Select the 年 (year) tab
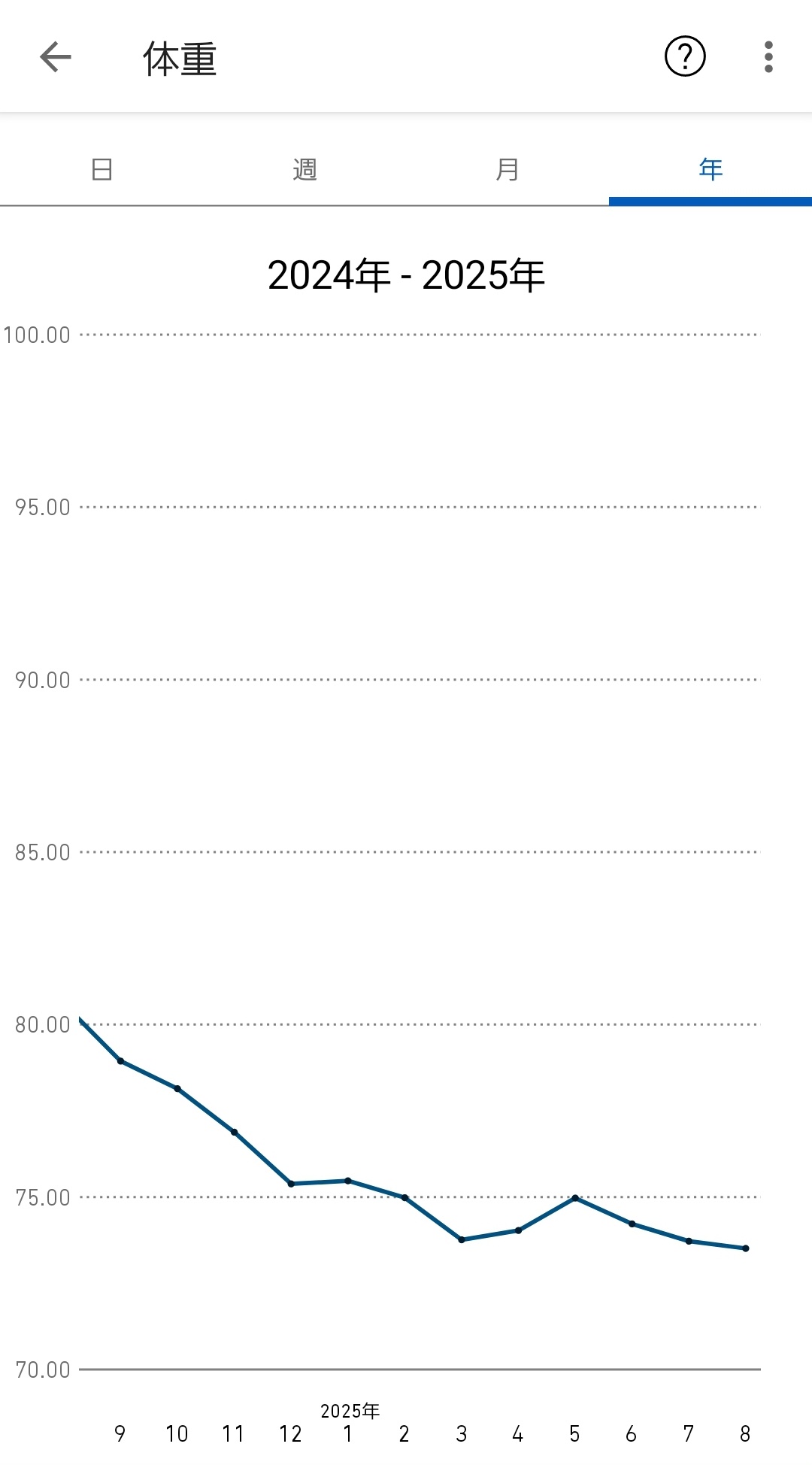The width and height of the screenshot is (812, 1465). [x=710, y=169]
